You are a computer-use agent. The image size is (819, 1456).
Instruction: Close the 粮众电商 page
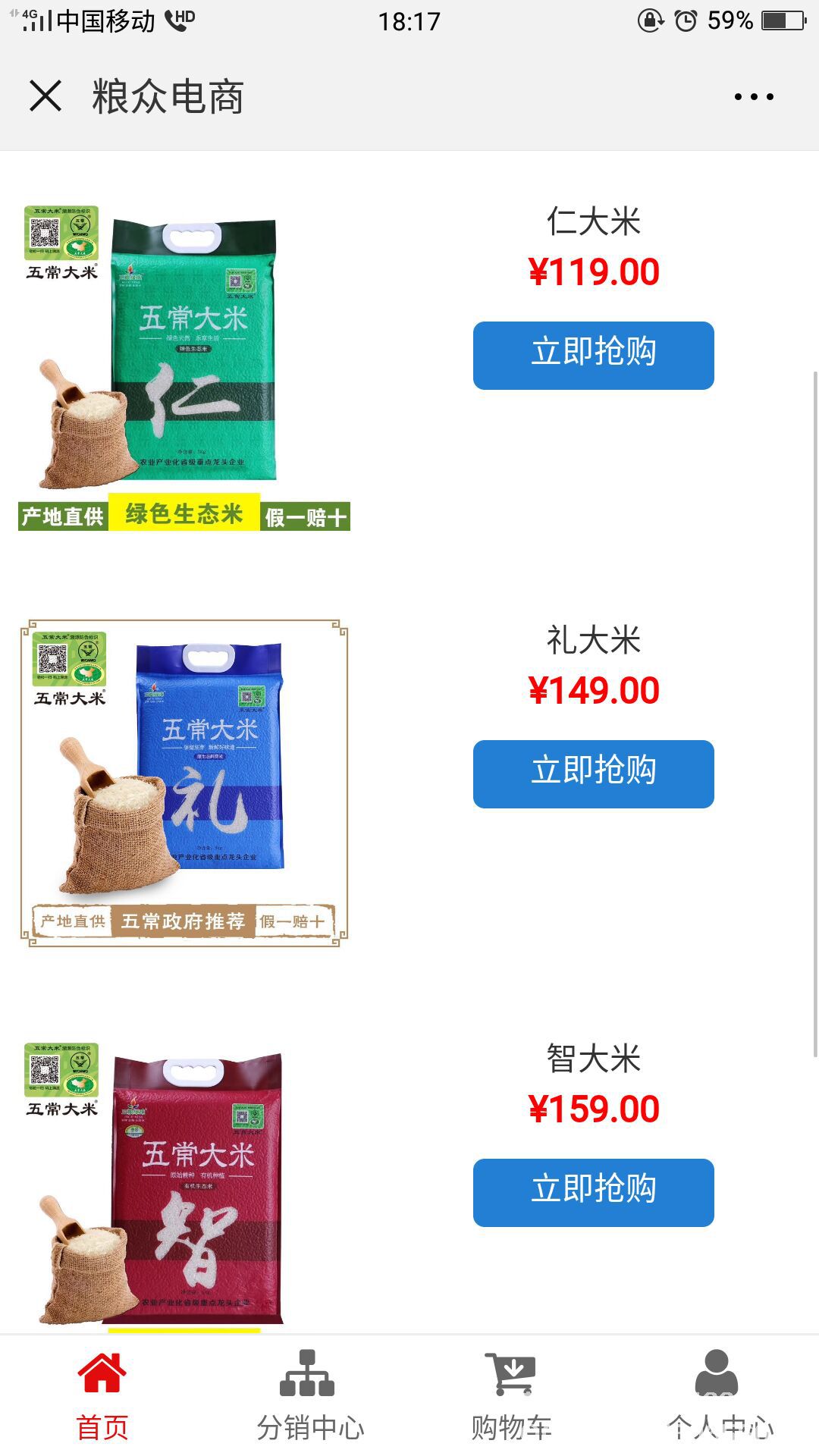(45, 96)
